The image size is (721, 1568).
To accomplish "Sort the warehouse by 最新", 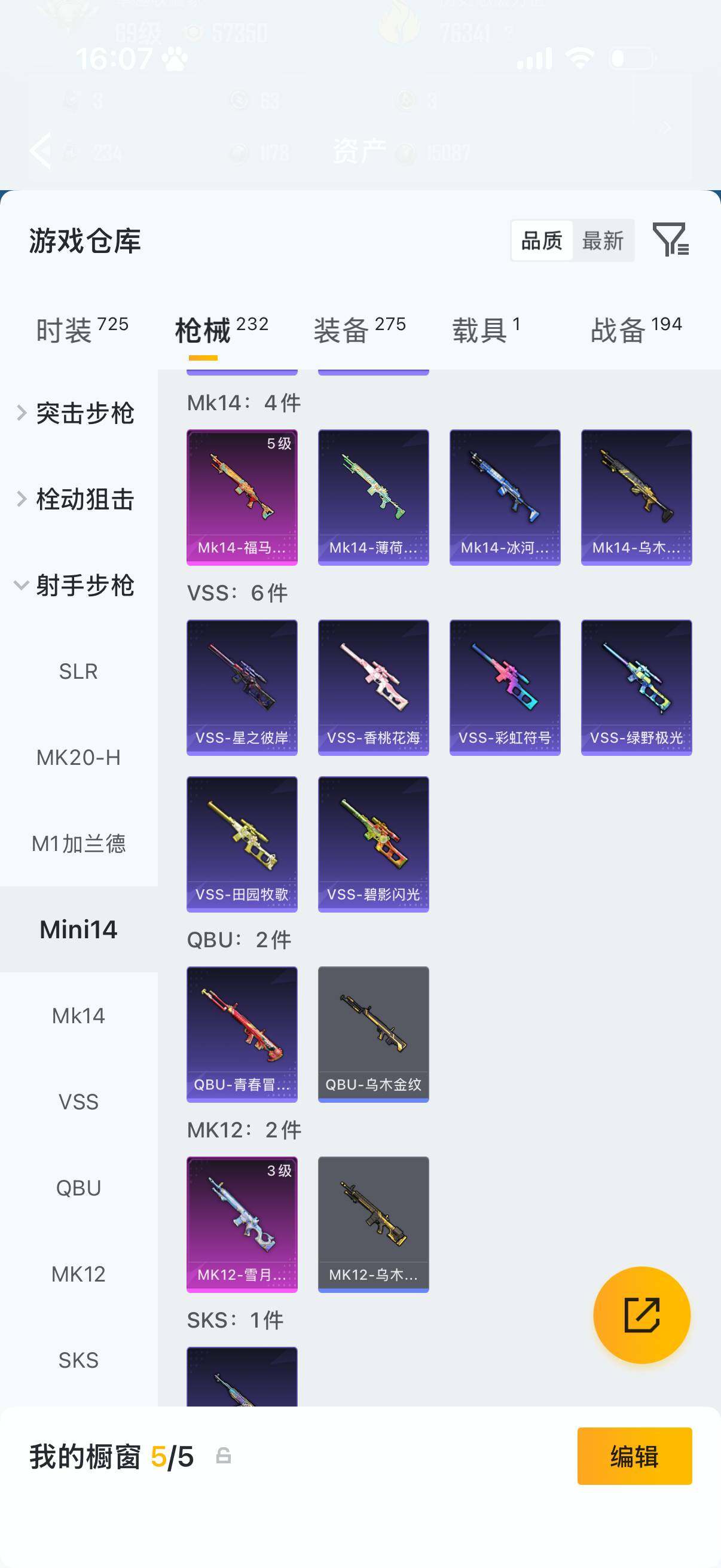I will pyautogui.click(x=603, y=240).
